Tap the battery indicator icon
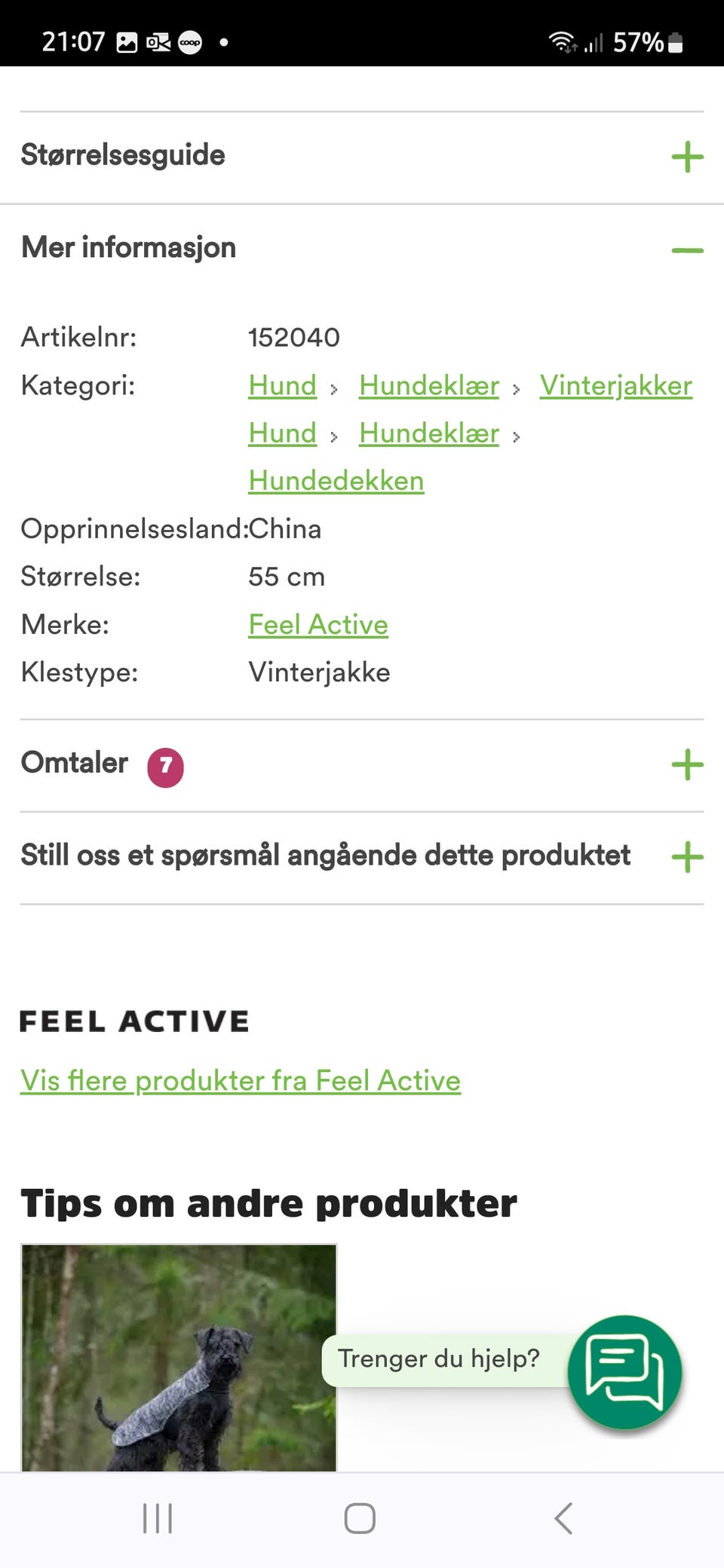Image resolution: width=724 pixels, height=1568 pixels. point(675,43)
